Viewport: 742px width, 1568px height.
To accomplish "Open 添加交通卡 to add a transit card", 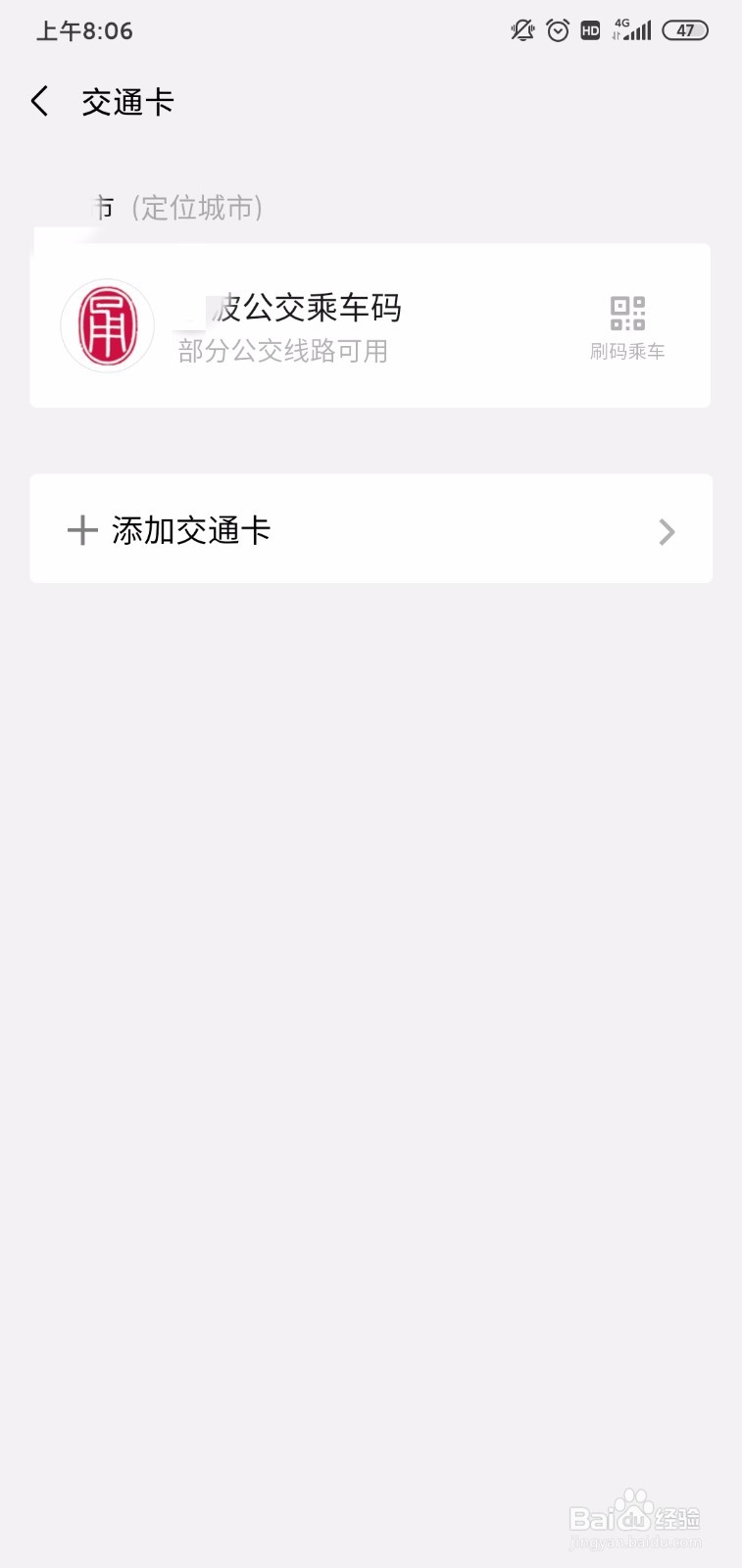I will (x=190, y=529).
